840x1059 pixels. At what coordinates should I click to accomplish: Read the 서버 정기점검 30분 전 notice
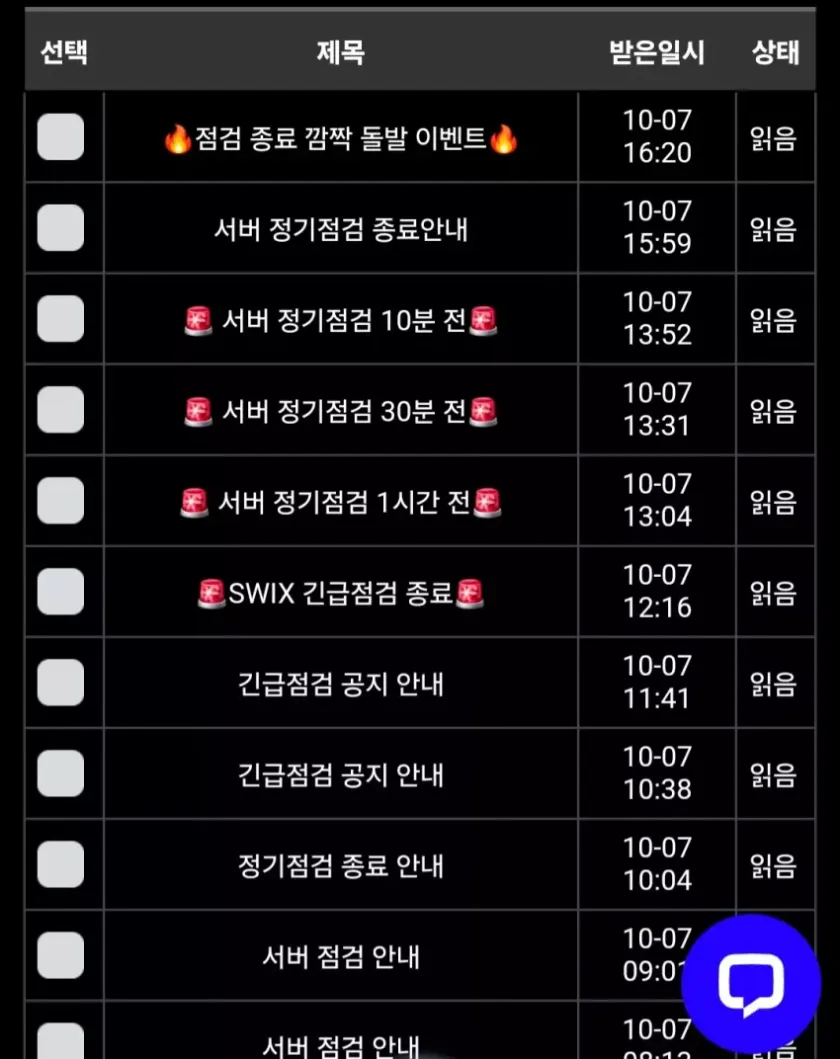pos(341,411)
